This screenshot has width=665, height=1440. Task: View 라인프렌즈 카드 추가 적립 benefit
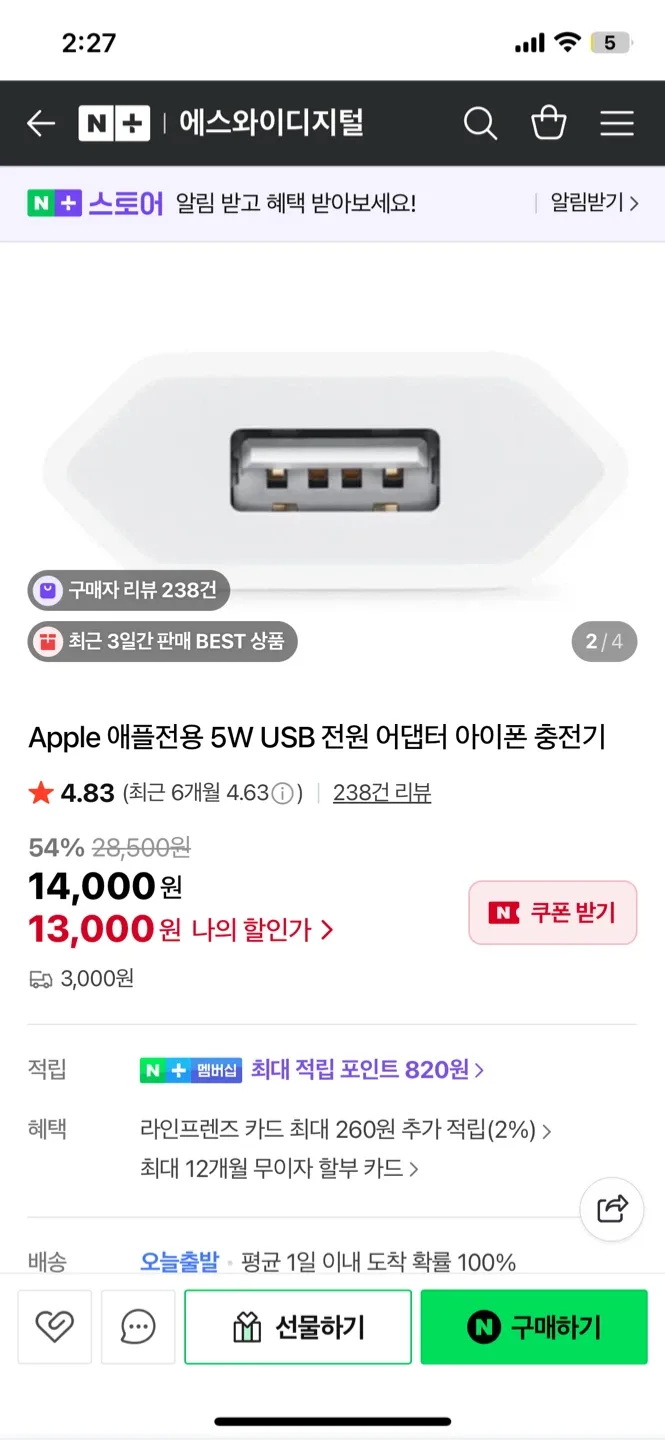tap(345, 1130)
